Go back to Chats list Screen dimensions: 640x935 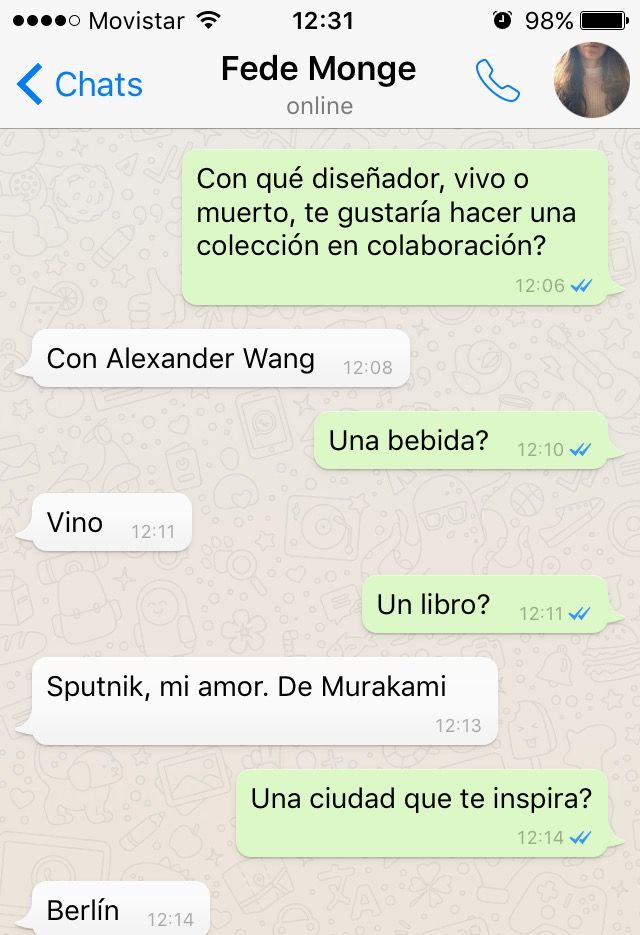point(80,84)
